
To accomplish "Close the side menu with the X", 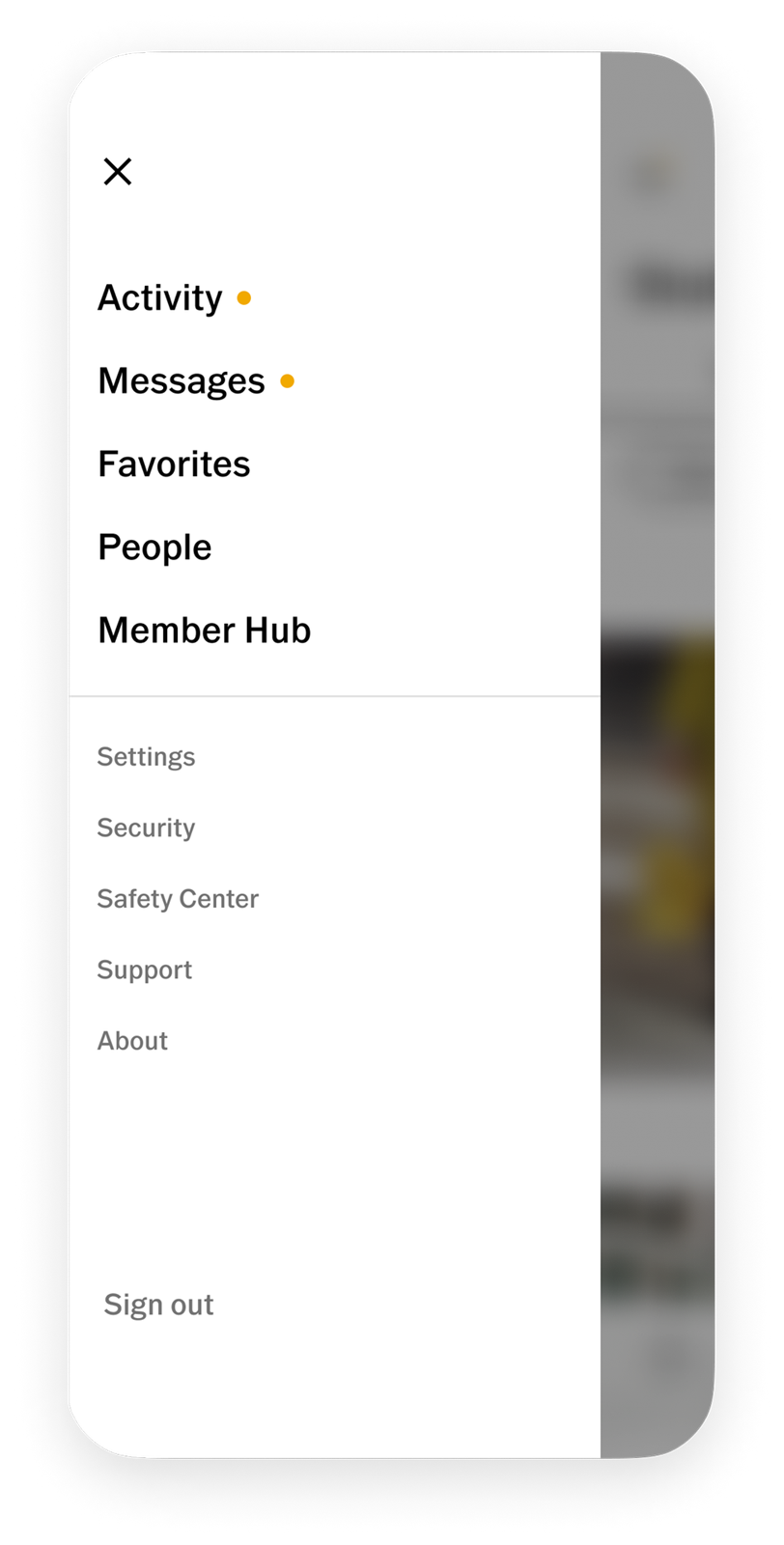I will [118, 172].
